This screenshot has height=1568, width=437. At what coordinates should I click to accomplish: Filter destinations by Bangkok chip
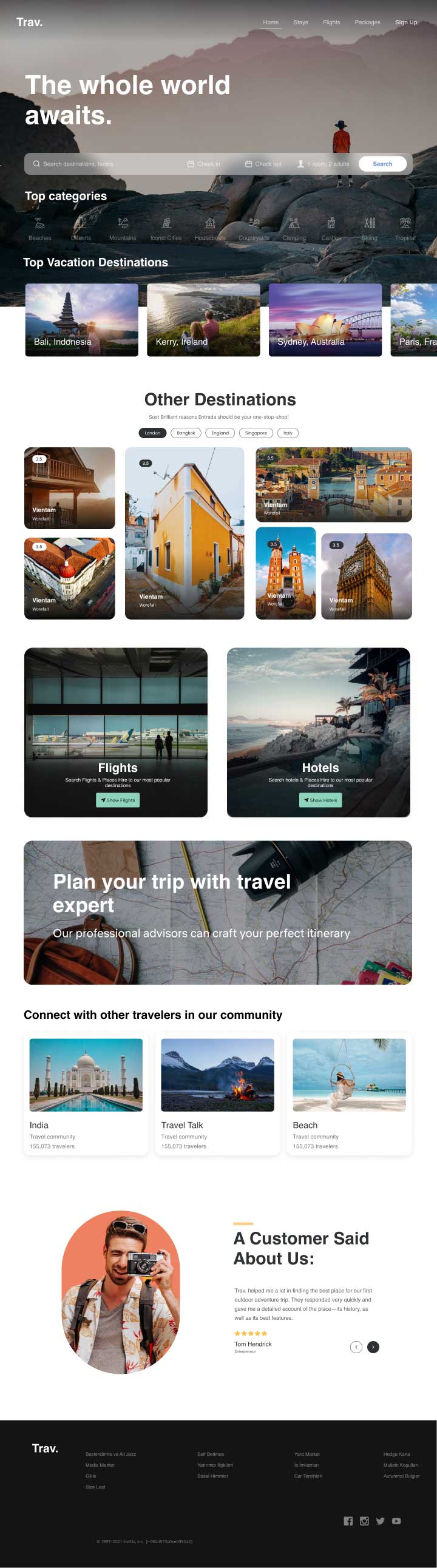click(x=186, y=433)
